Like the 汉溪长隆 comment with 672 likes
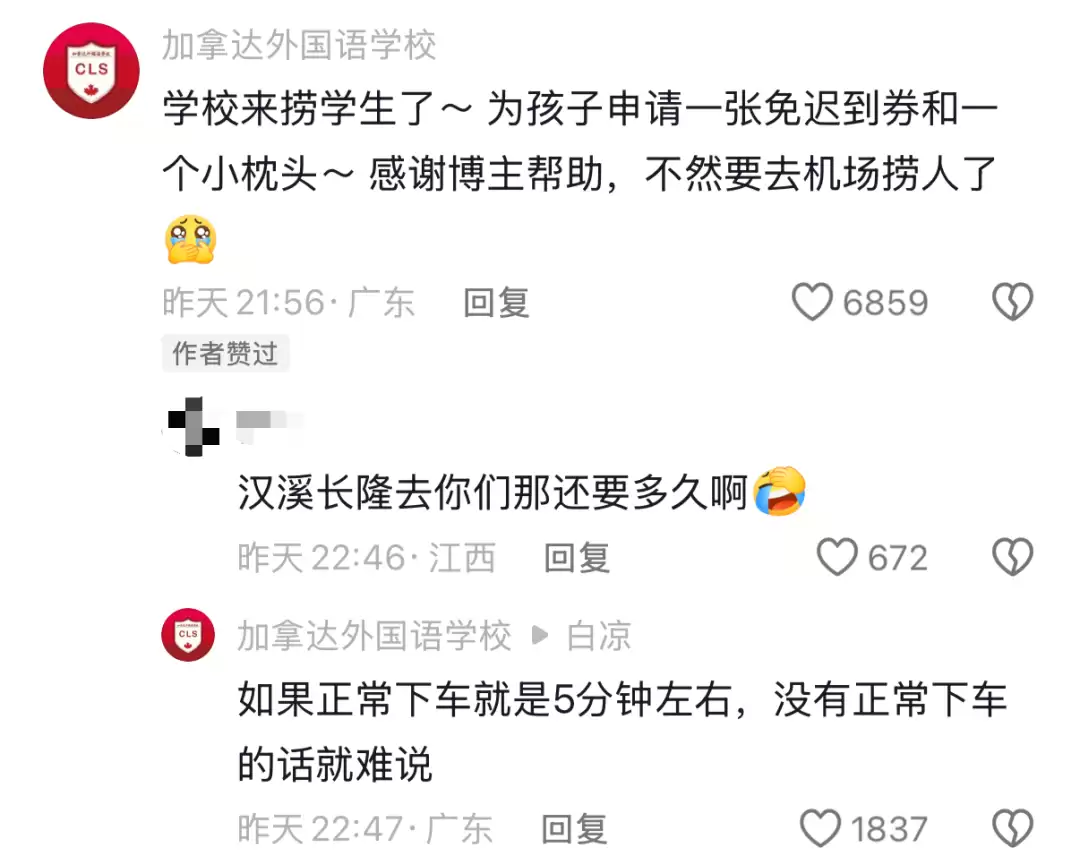The image size is (1080, 856). (837, 557)
